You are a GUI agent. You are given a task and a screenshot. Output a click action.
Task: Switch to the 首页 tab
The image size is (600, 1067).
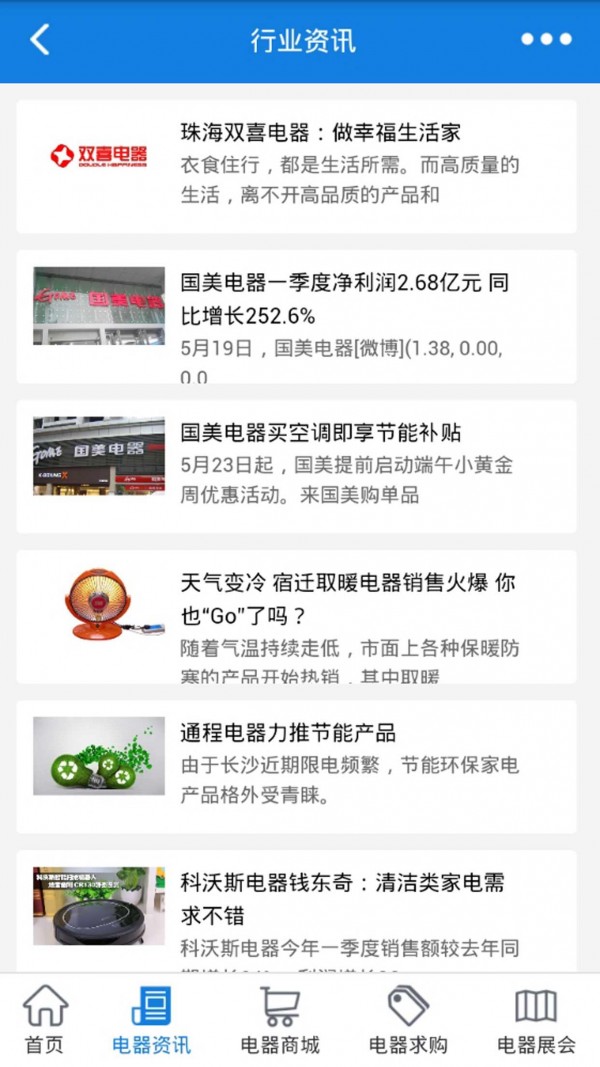pyautogui.click(x=45, y=1020)
